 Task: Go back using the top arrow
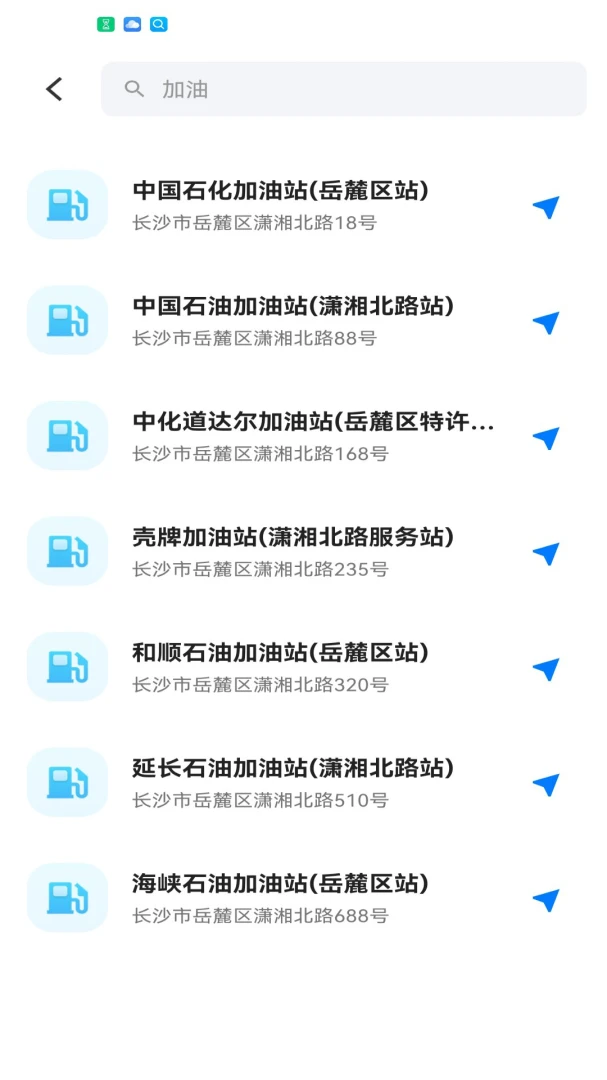[54, 89]
